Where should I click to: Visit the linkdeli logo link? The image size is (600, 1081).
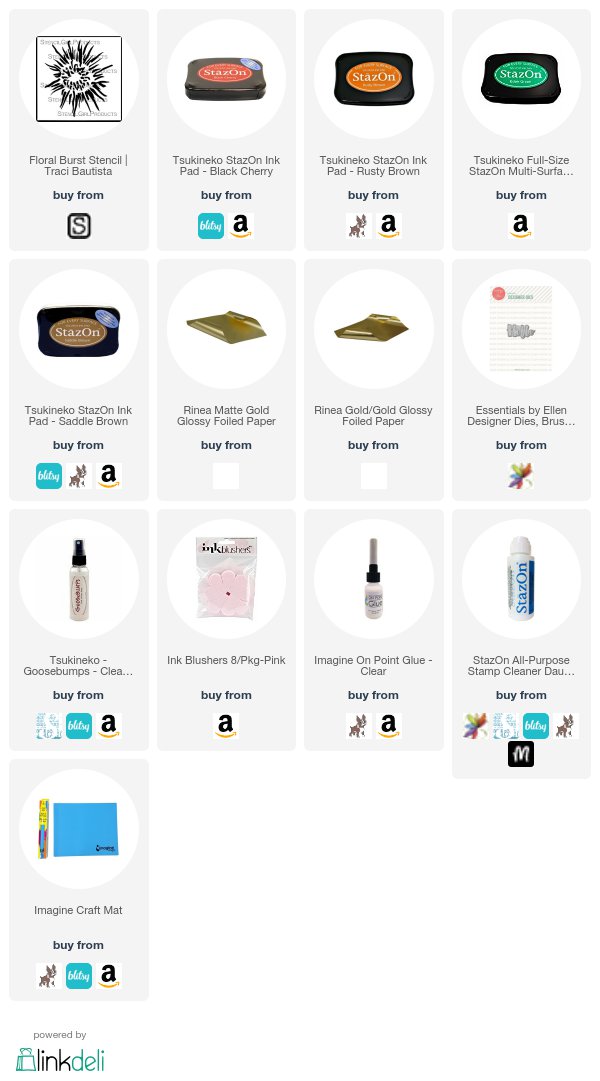click(x=60, y=1060)
